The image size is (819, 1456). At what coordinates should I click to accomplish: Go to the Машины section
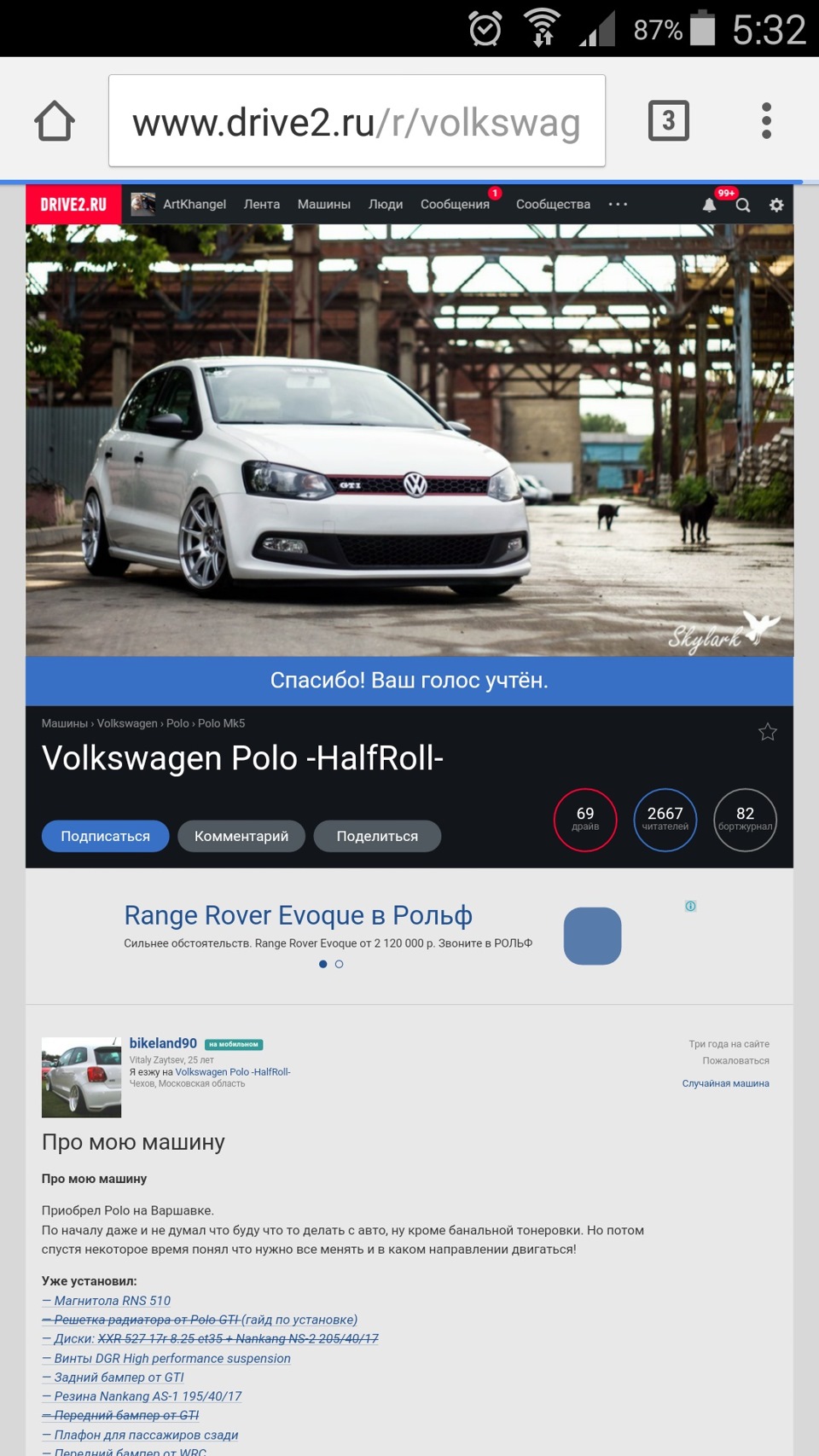(324, 205)
